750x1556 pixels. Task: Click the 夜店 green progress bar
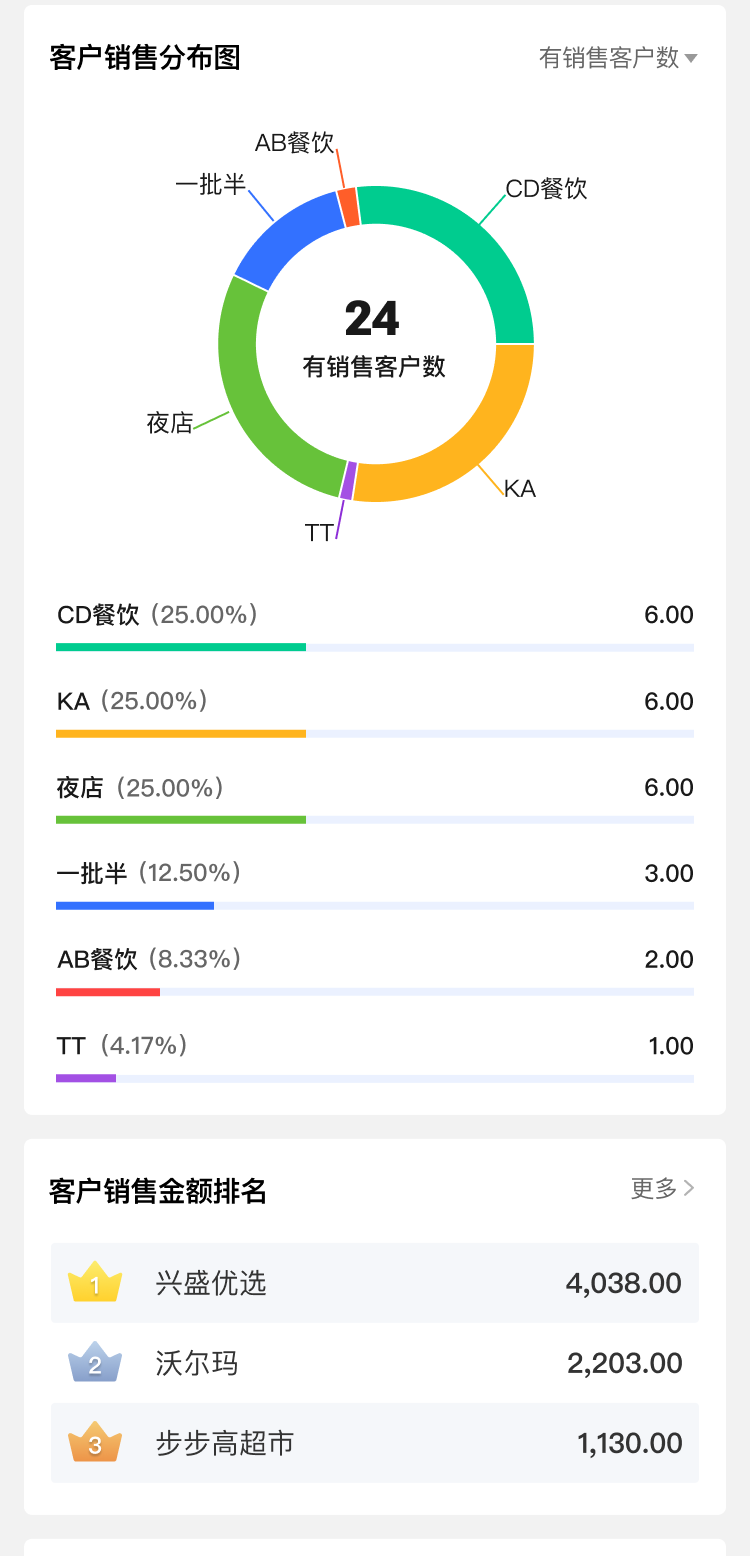[180, 819]
